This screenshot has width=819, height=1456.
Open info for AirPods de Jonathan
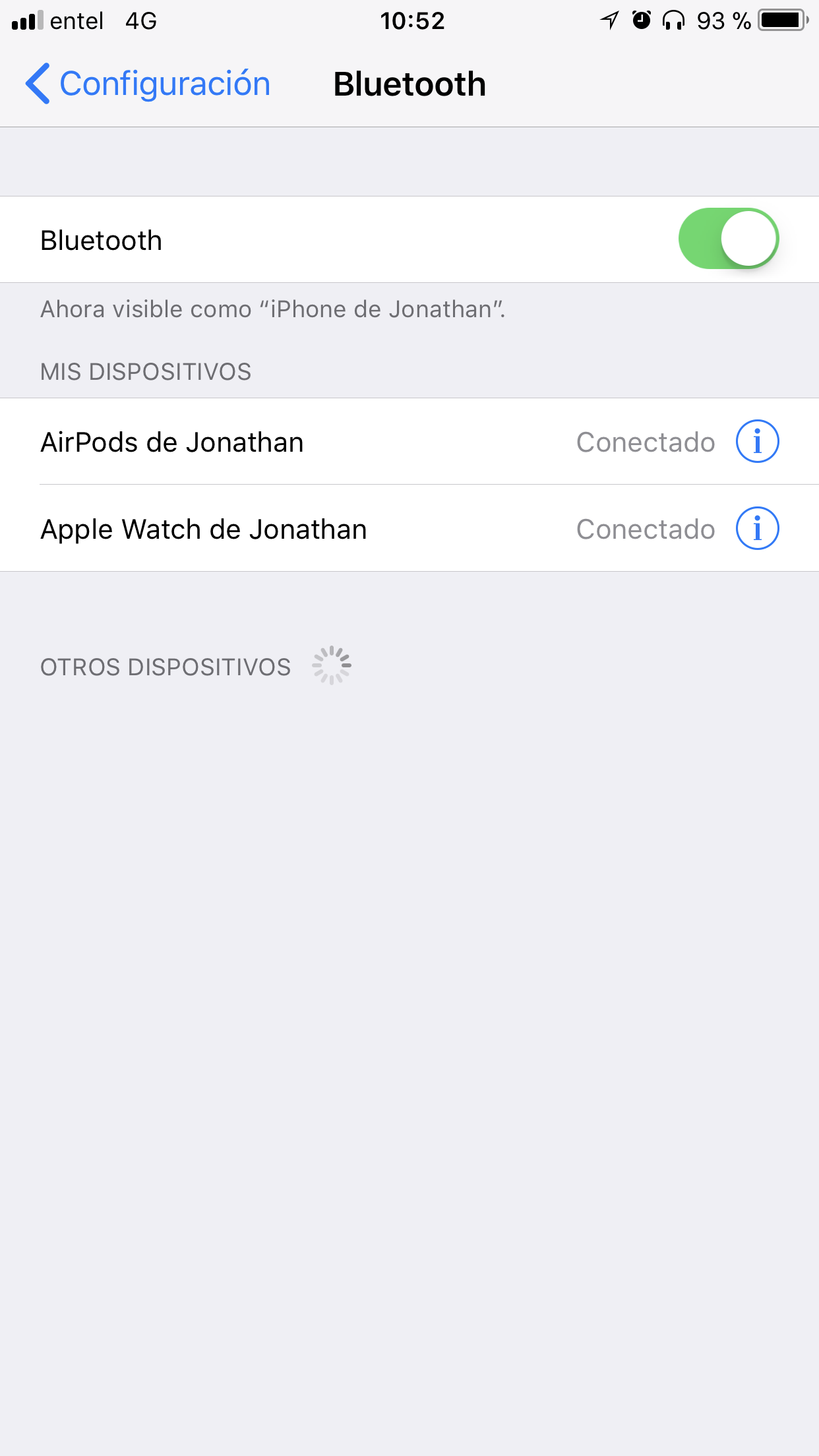[x=757, y=442]
